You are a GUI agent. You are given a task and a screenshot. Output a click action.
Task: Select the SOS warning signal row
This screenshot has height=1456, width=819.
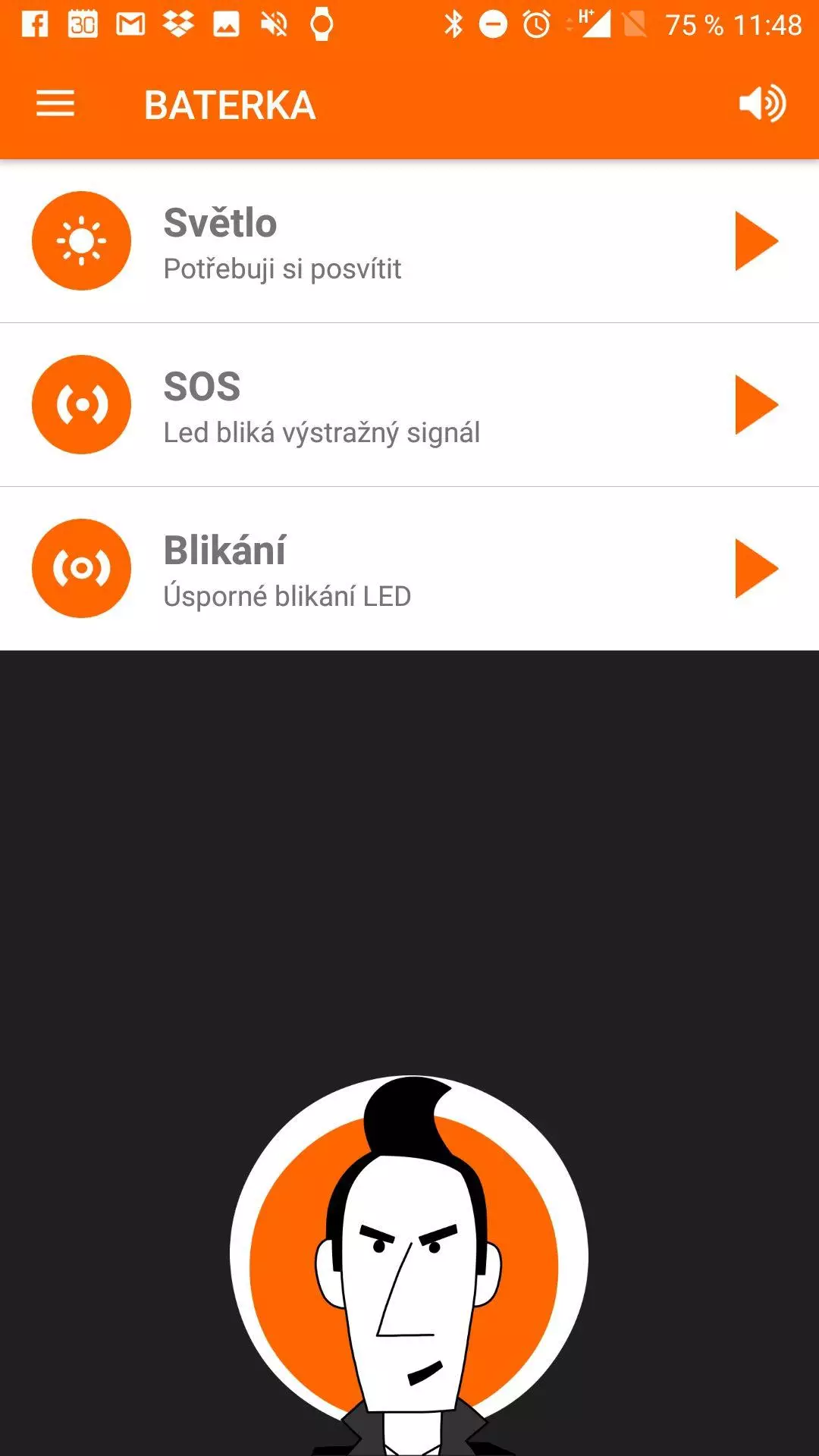click(409, 405)
